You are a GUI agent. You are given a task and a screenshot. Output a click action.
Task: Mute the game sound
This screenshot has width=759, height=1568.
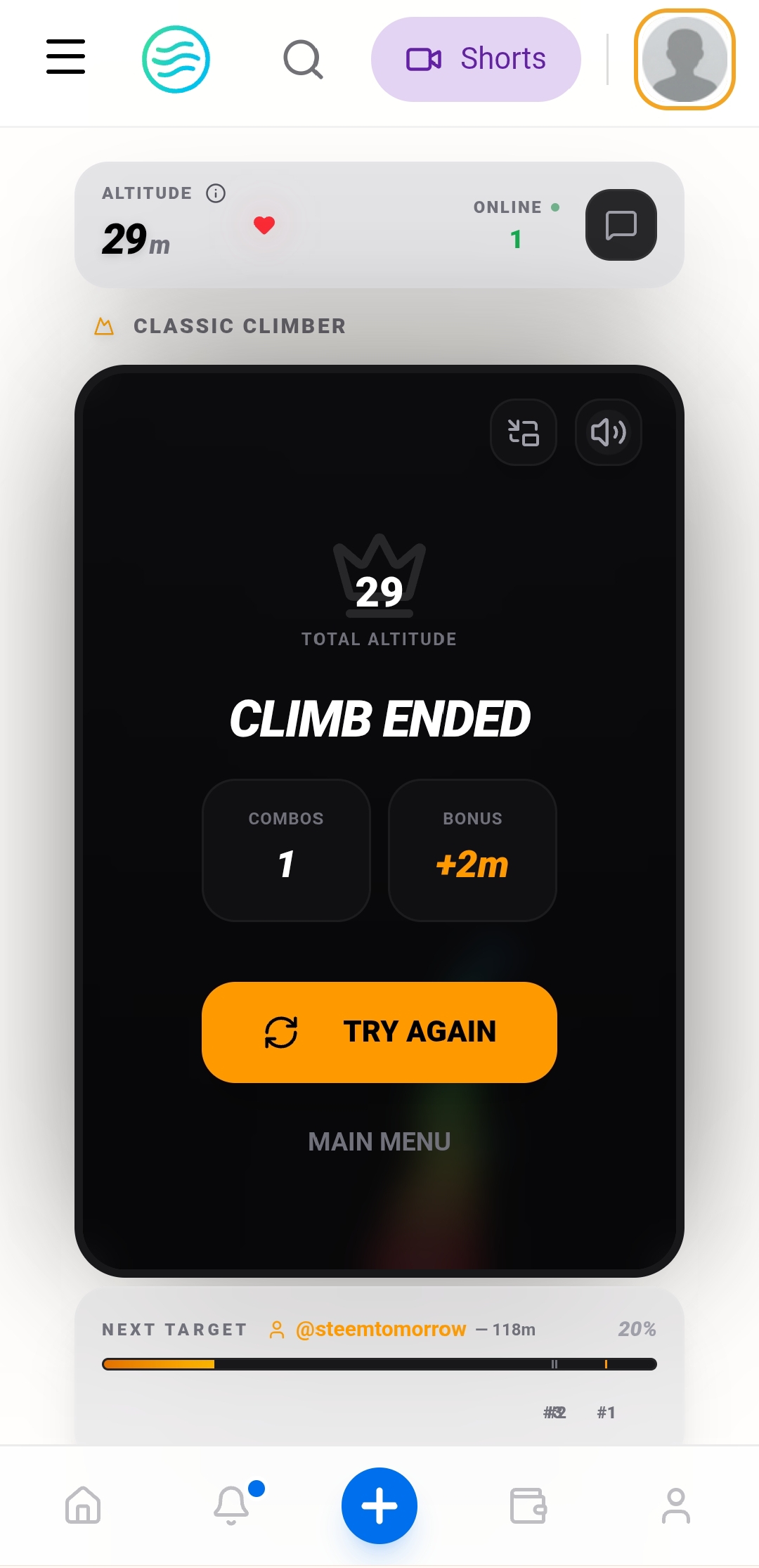609,432
